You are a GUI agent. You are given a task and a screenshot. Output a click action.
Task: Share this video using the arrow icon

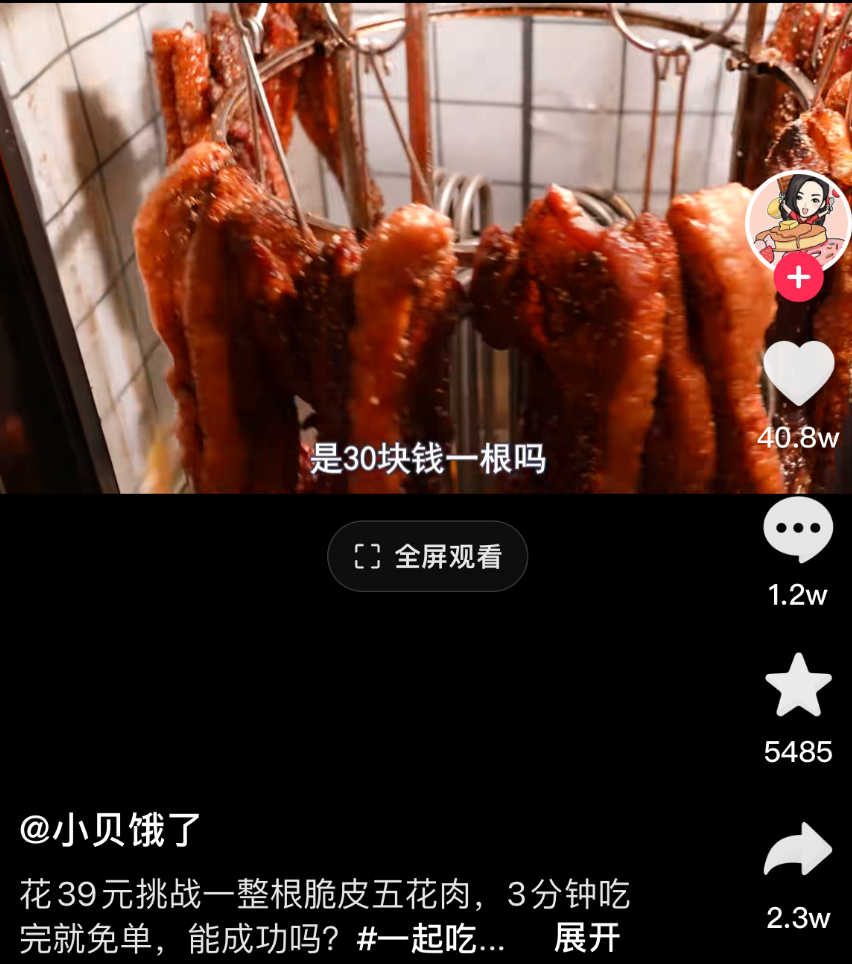click(x=798, y=851)
